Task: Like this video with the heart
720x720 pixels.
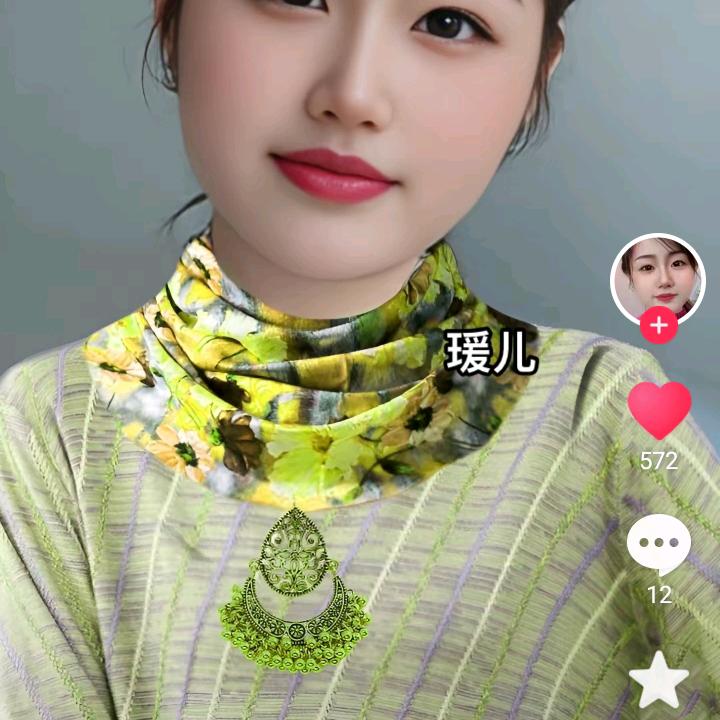Action: click(x=659, y=410)
